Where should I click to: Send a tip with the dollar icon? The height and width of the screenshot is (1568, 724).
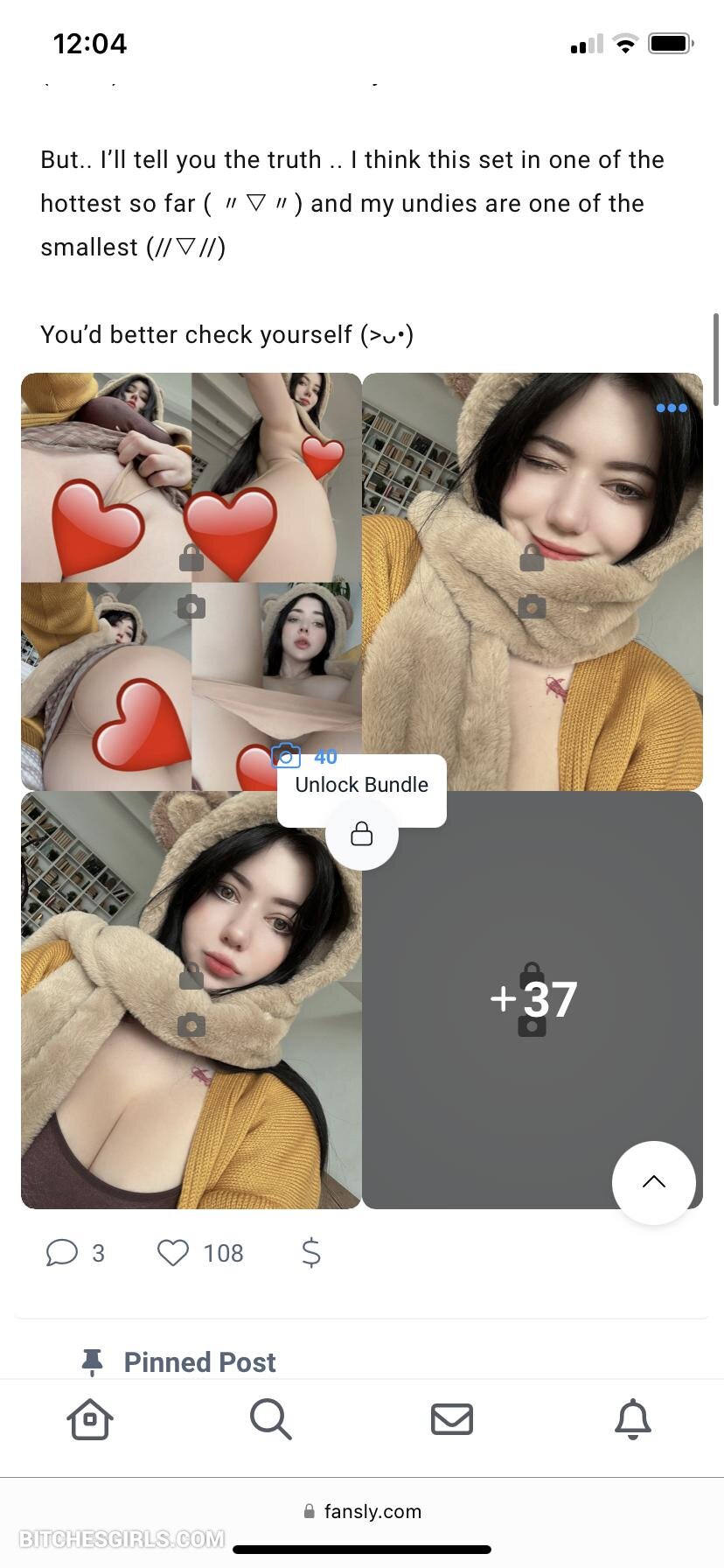310,1253
